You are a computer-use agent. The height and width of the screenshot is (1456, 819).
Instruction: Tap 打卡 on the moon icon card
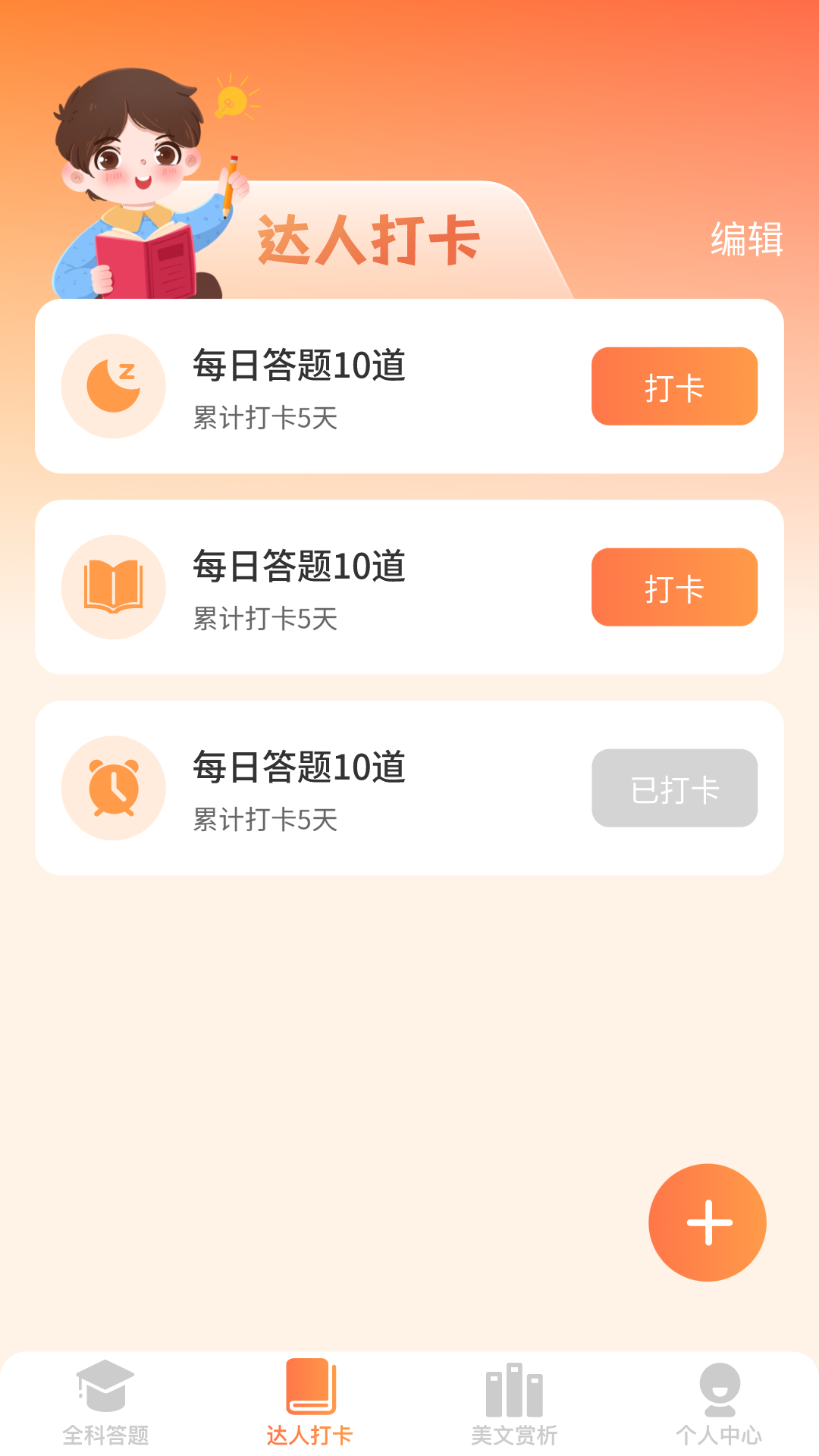click(x=674, y=387)
